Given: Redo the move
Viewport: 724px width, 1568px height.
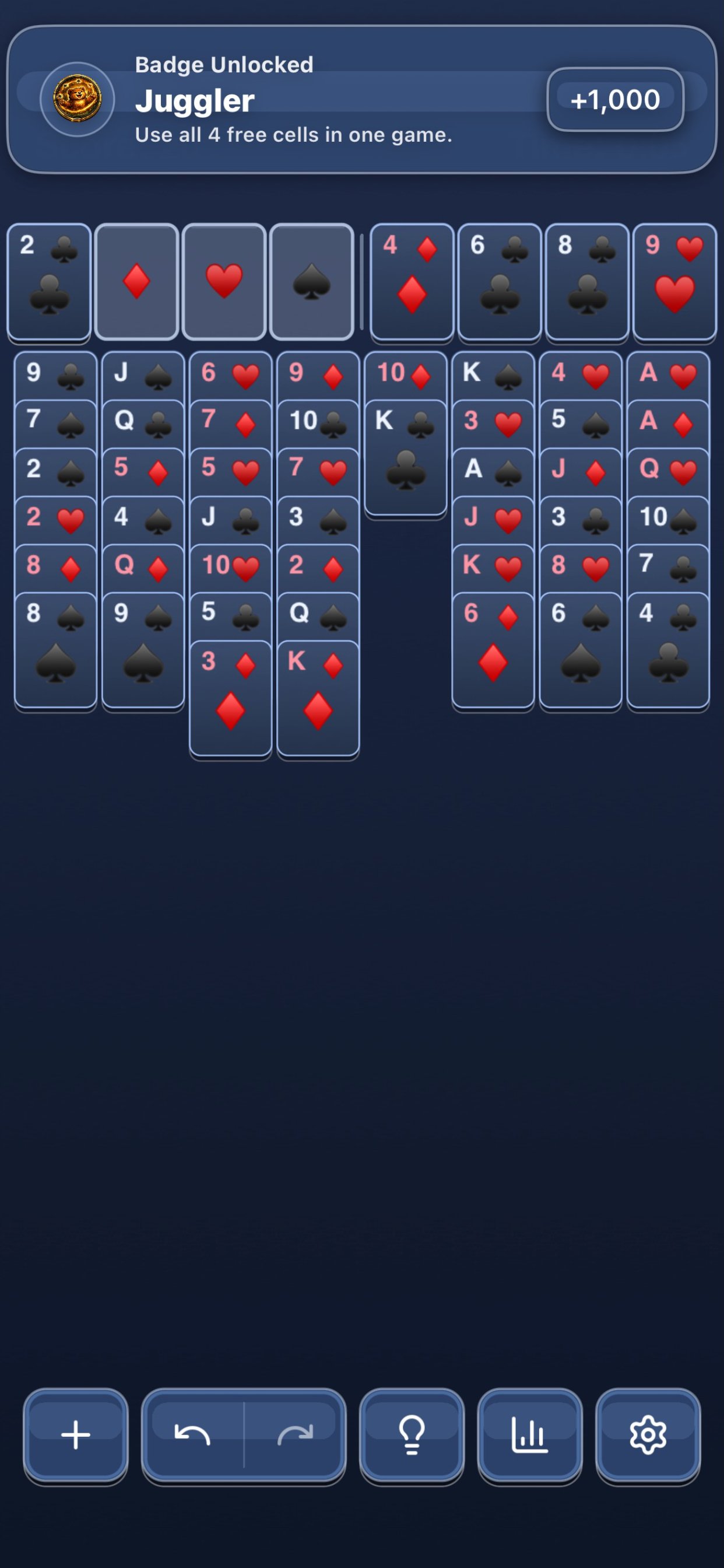Looking at the screenshot, I should (295, 1434).
